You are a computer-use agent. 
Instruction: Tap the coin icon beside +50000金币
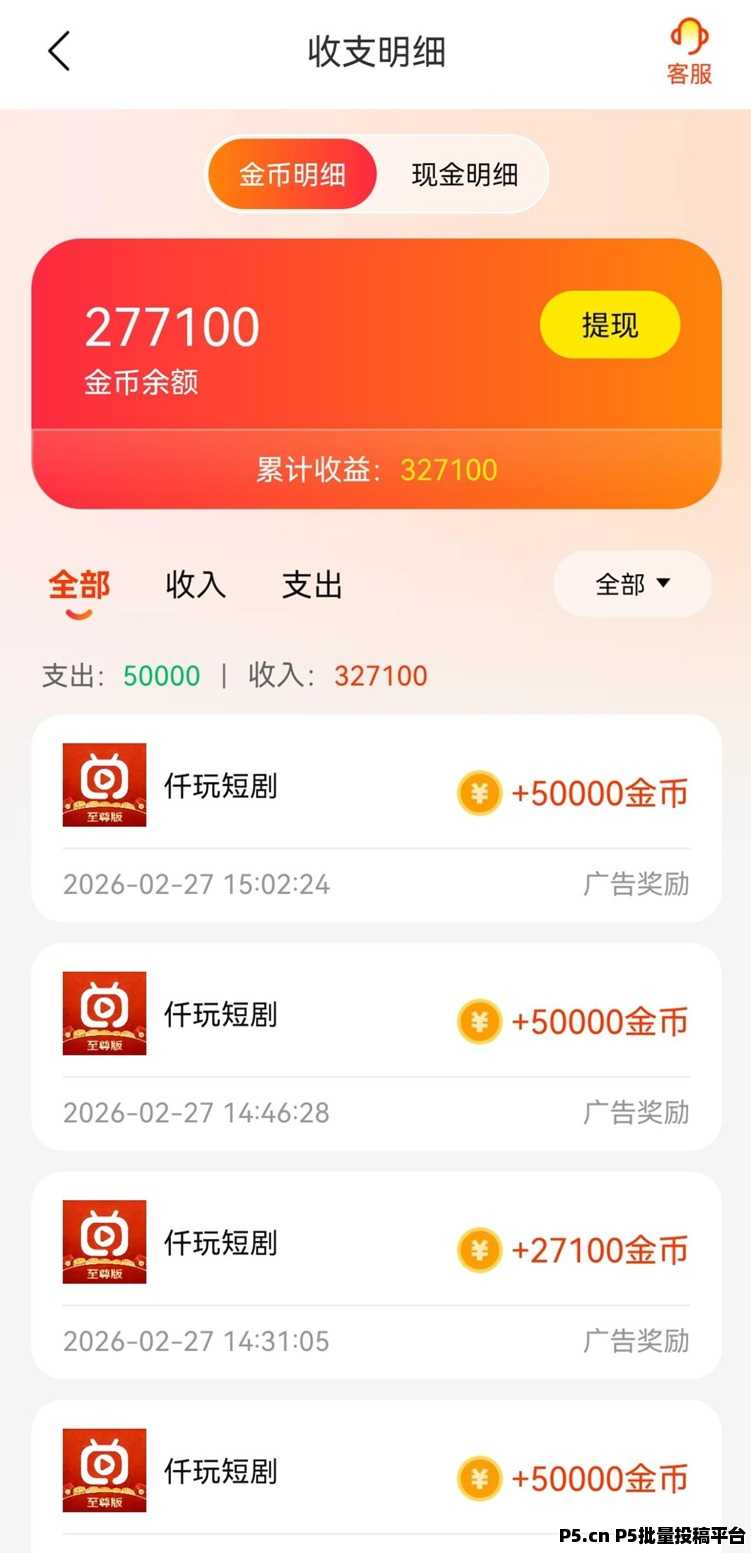coord(480,792)
